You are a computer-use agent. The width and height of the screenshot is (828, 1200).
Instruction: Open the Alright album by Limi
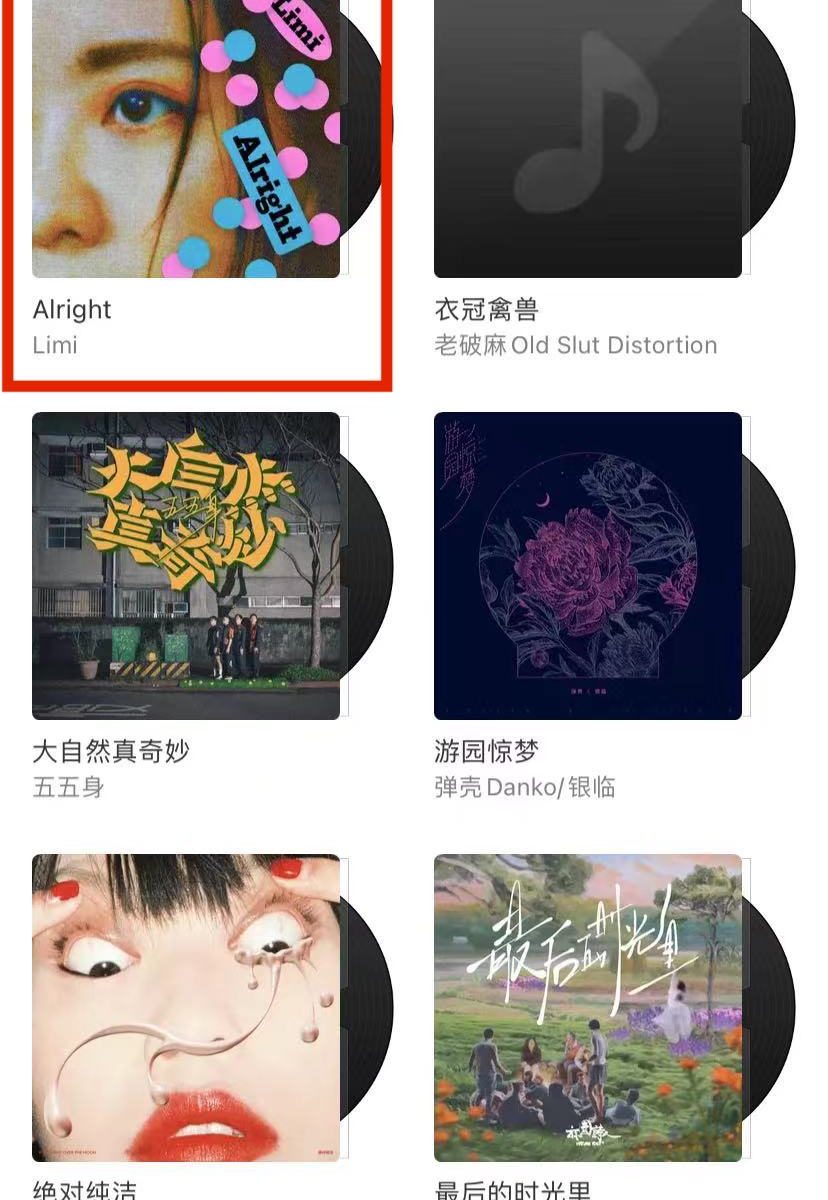(x=186, y=140)
